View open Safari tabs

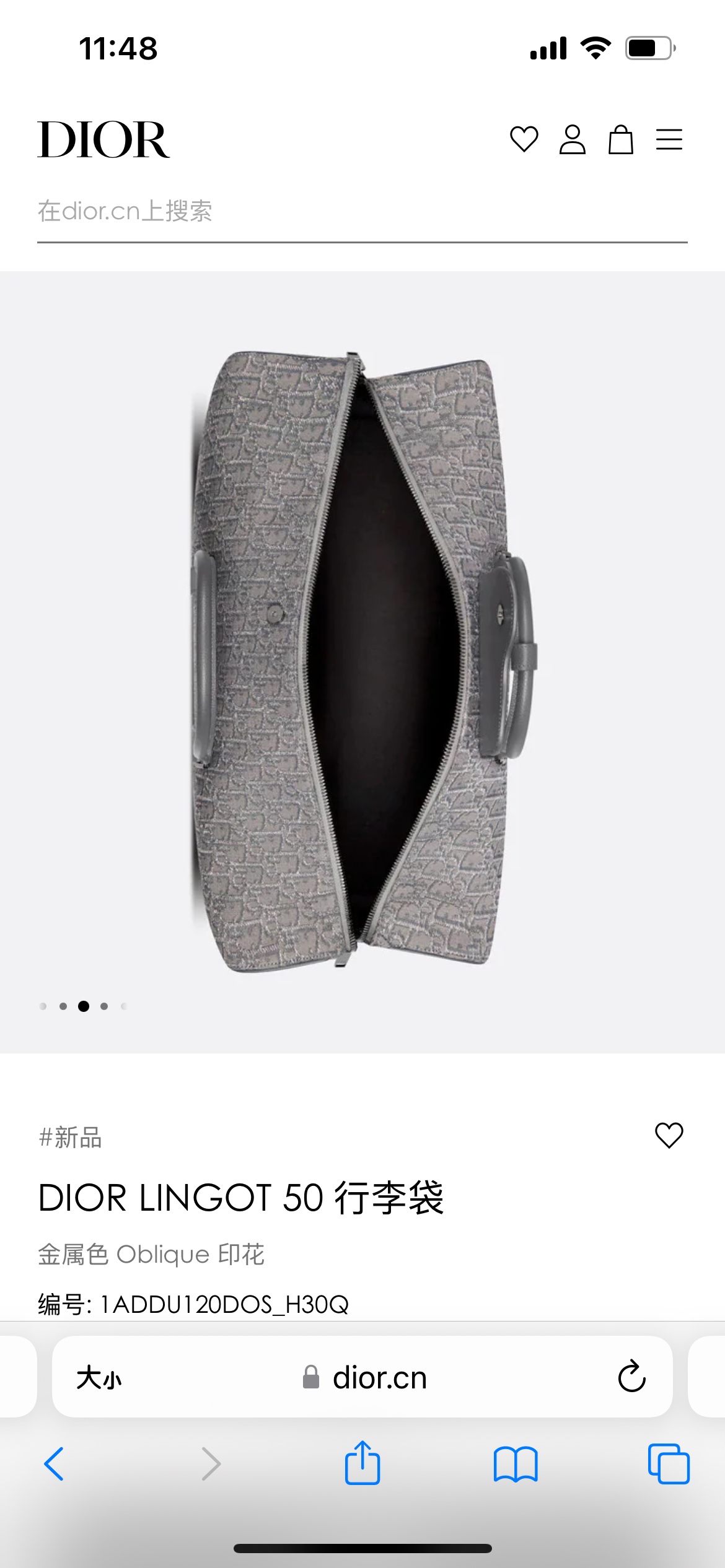click(668, 1464)
